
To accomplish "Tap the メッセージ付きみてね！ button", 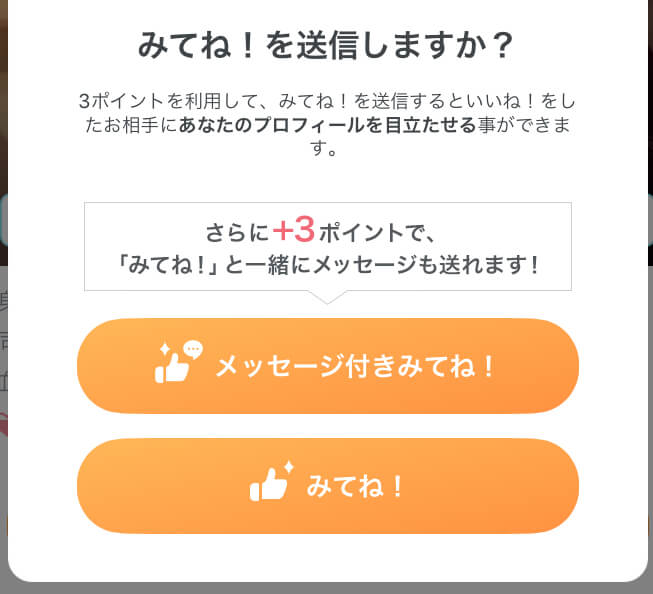I will pos(327,365).
